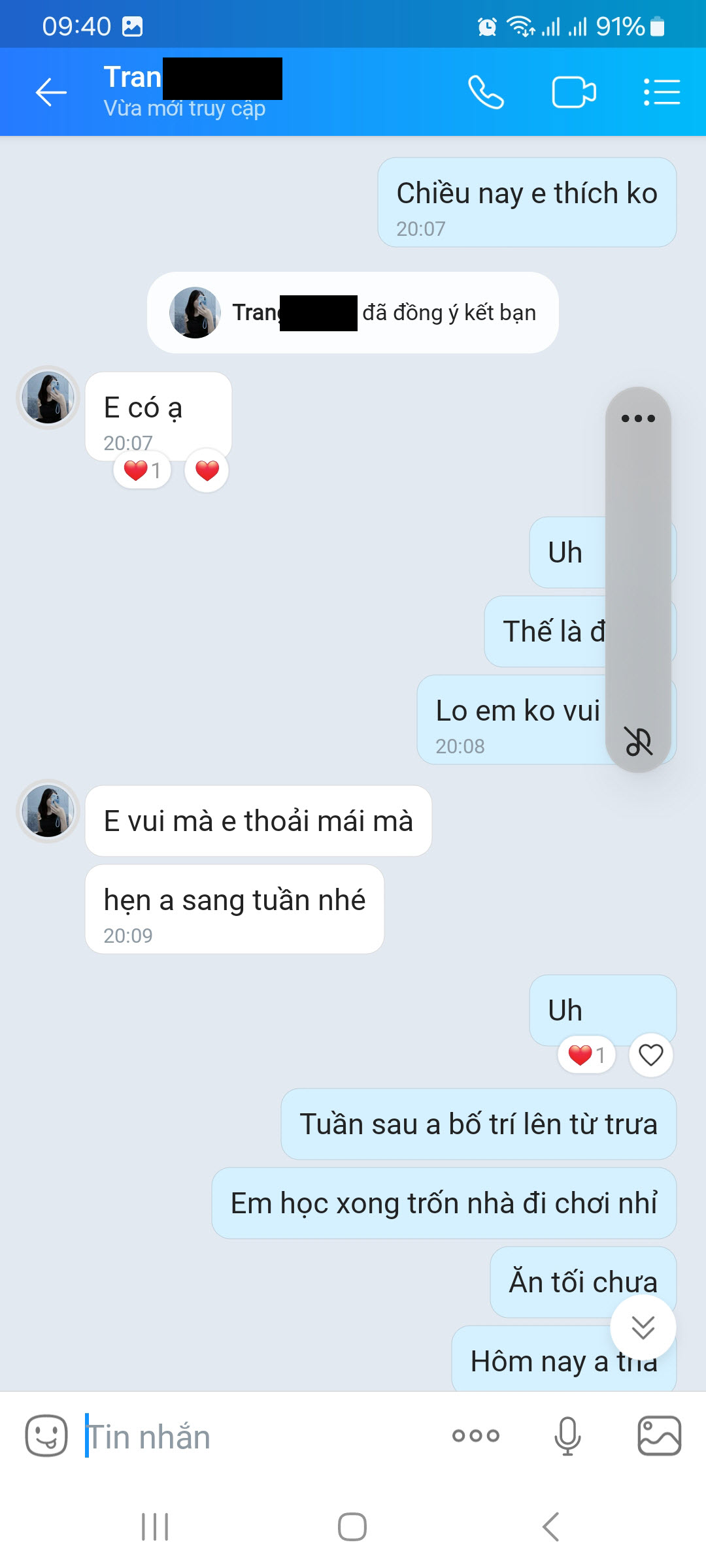This screenshot has width=706, height=1568.
Task: Open the contact's avatar beside "E có ạ"
Action: tap(48, 397)
